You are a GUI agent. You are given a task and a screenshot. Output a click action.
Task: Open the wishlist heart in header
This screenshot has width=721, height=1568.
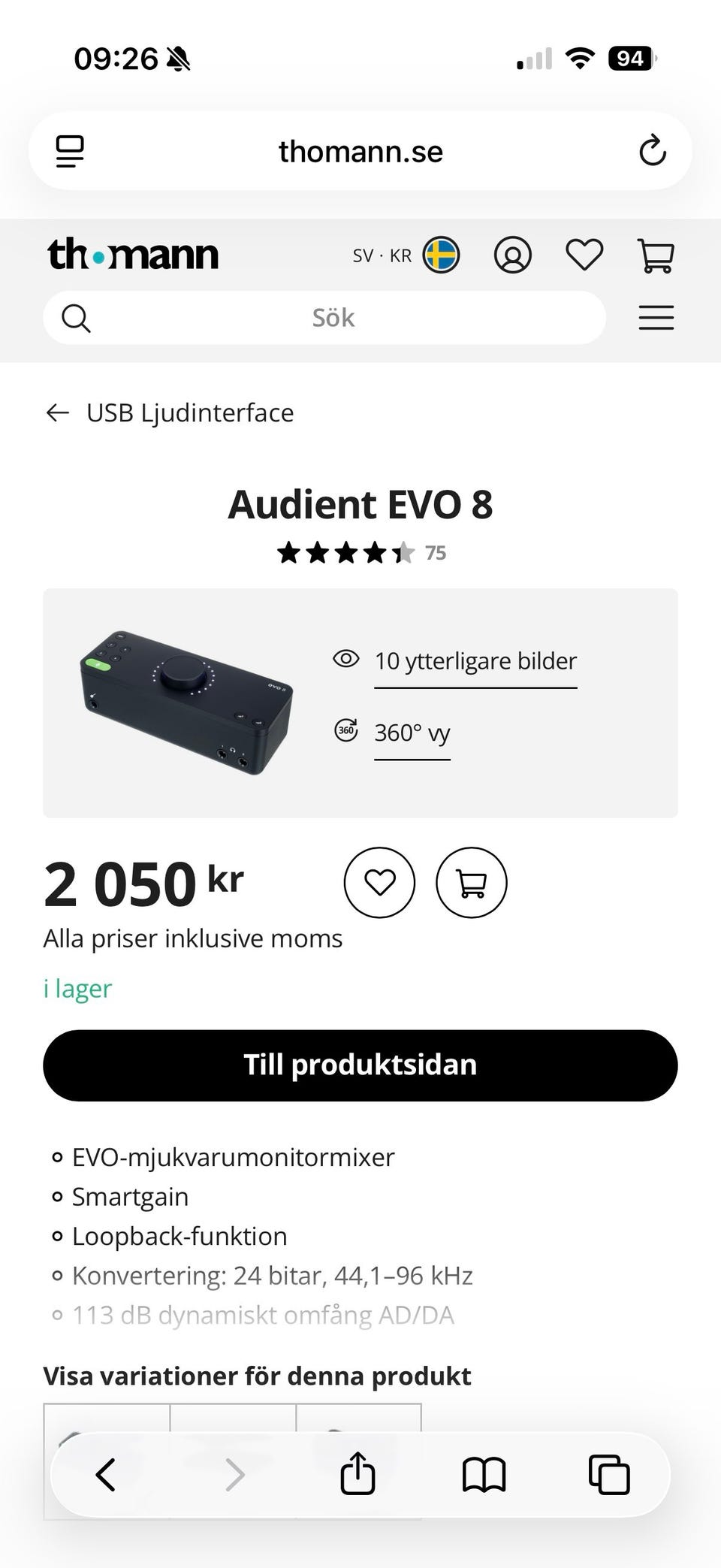click(584, 255)
